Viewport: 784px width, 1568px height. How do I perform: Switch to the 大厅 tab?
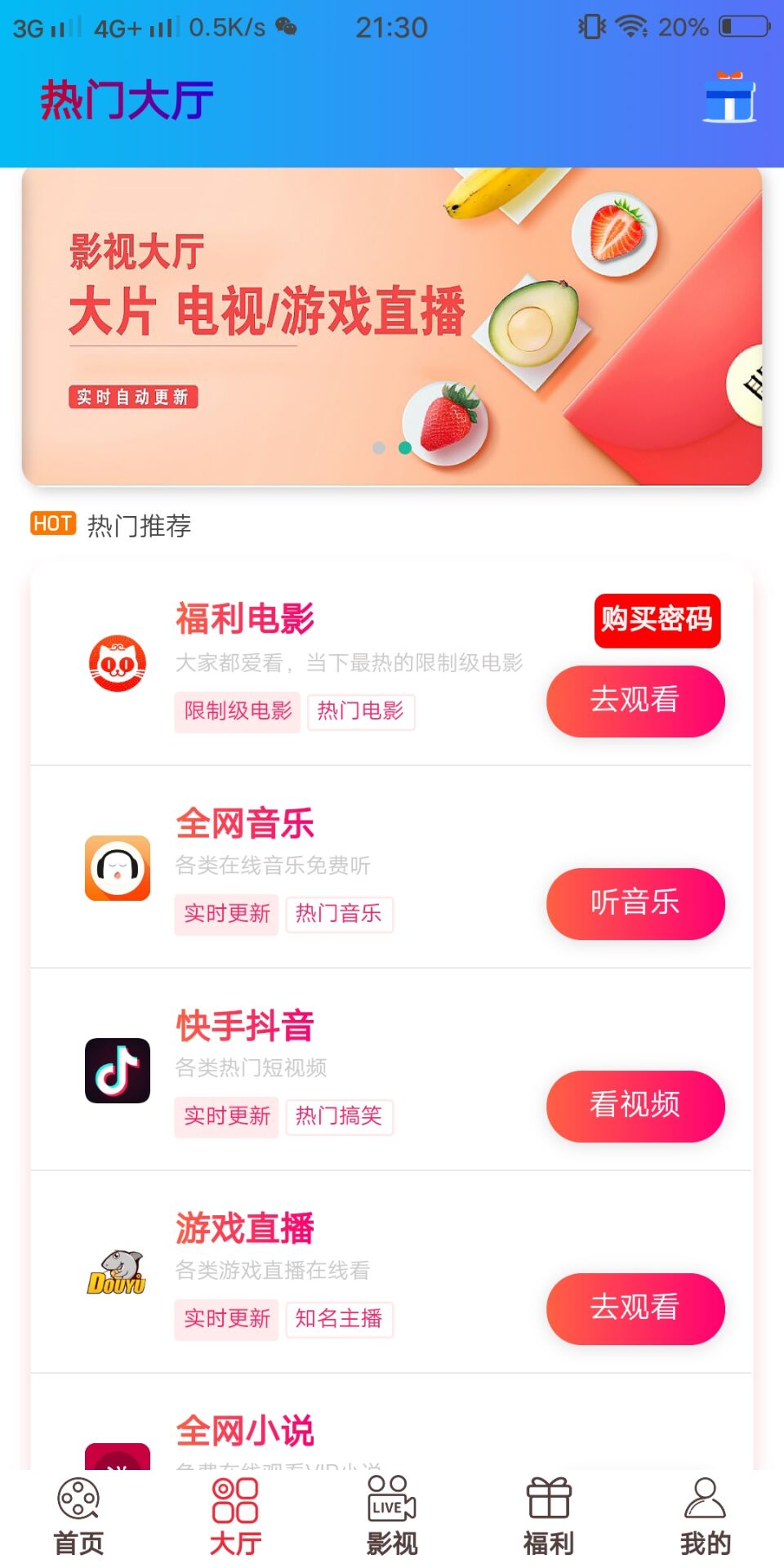[235, 1517]
